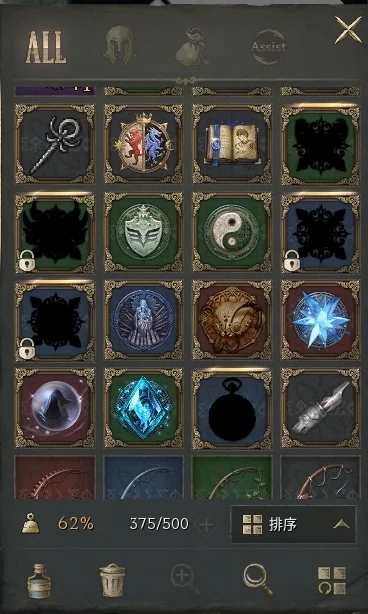This screenshot has width=368, height=614.
Task: Tap the plus to expand inventory capacity
Action: click(206, 524)
